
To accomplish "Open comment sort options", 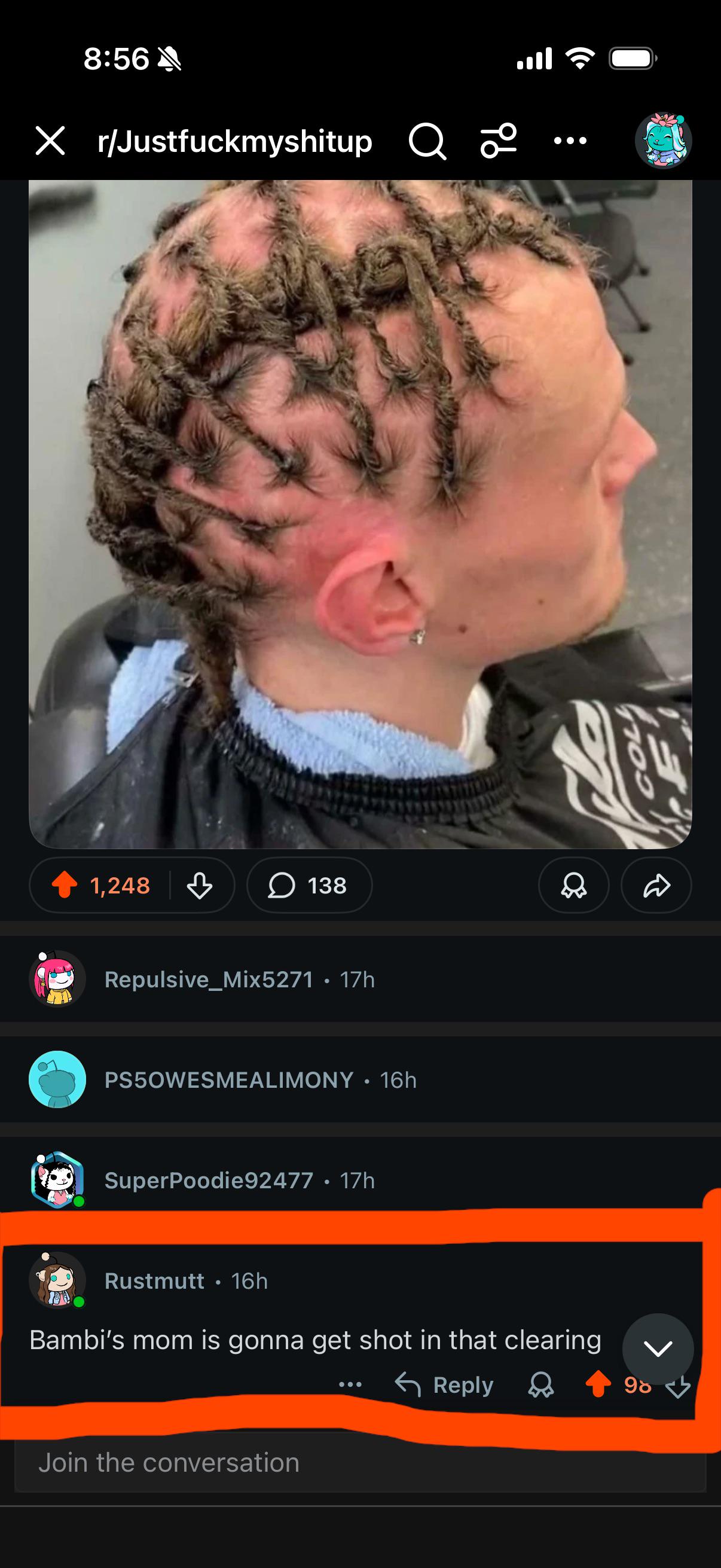I will [499, 141].
